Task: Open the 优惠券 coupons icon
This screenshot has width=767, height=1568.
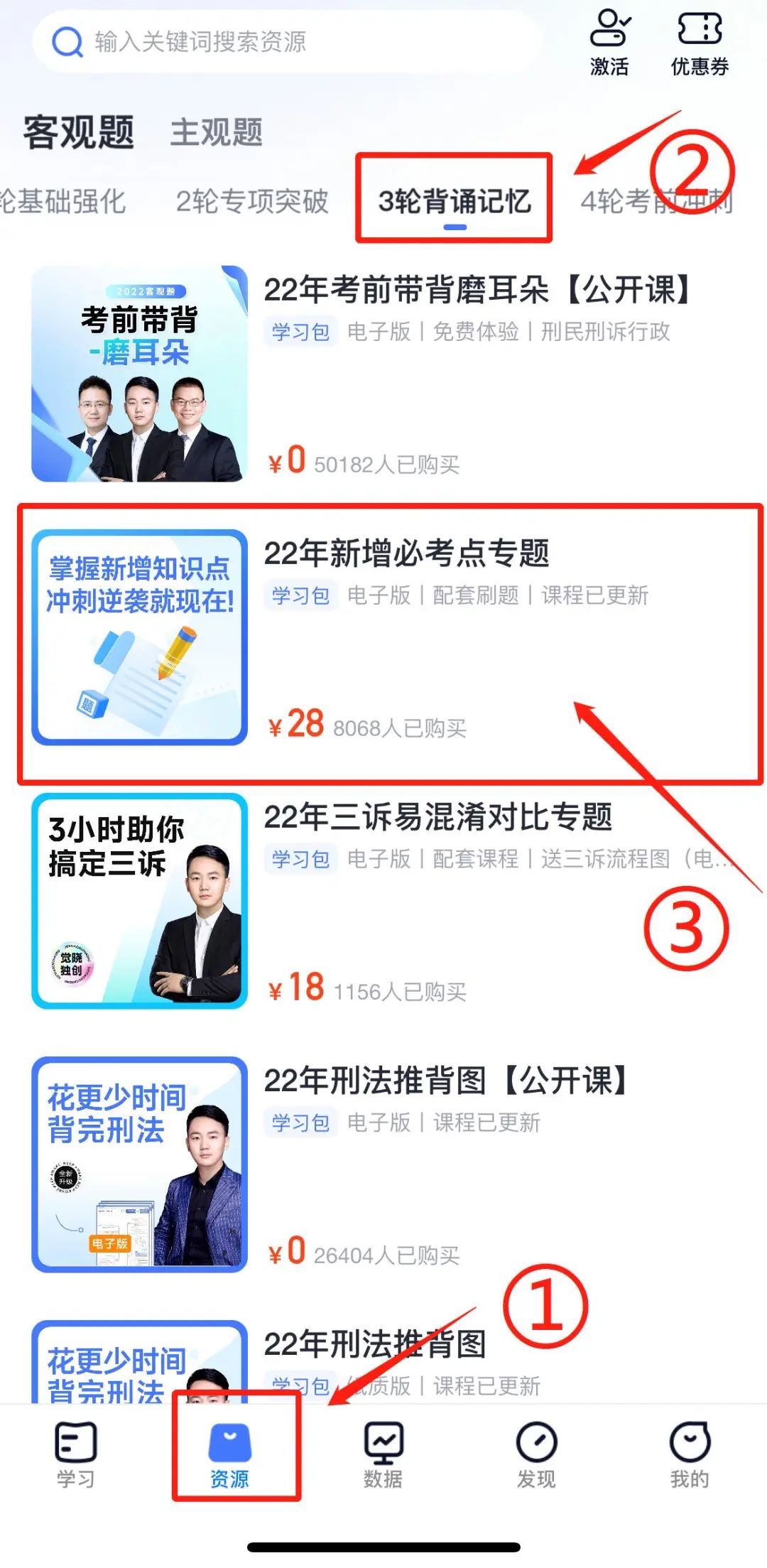Action: coord(700,43)
